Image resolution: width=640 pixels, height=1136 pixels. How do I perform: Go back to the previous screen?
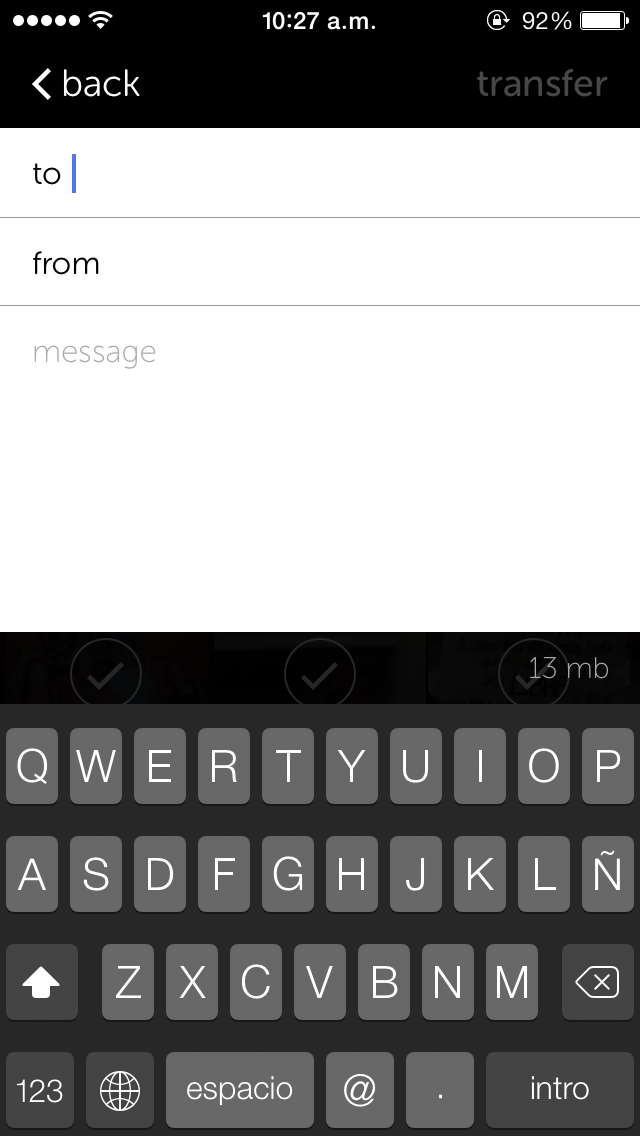click(x=86, y=84)
